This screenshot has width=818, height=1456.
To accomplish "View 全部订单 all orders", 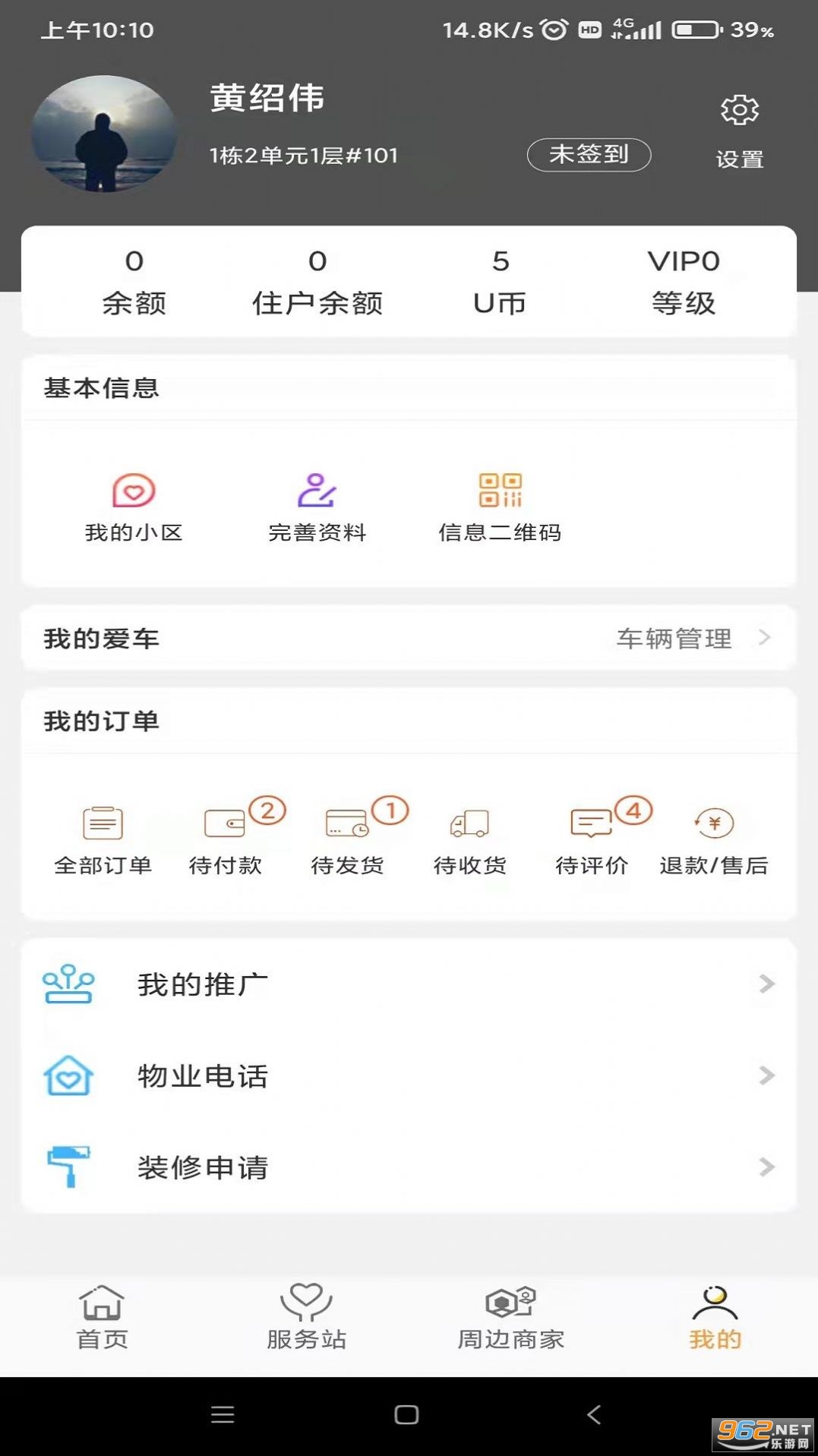I will point(103,839).
